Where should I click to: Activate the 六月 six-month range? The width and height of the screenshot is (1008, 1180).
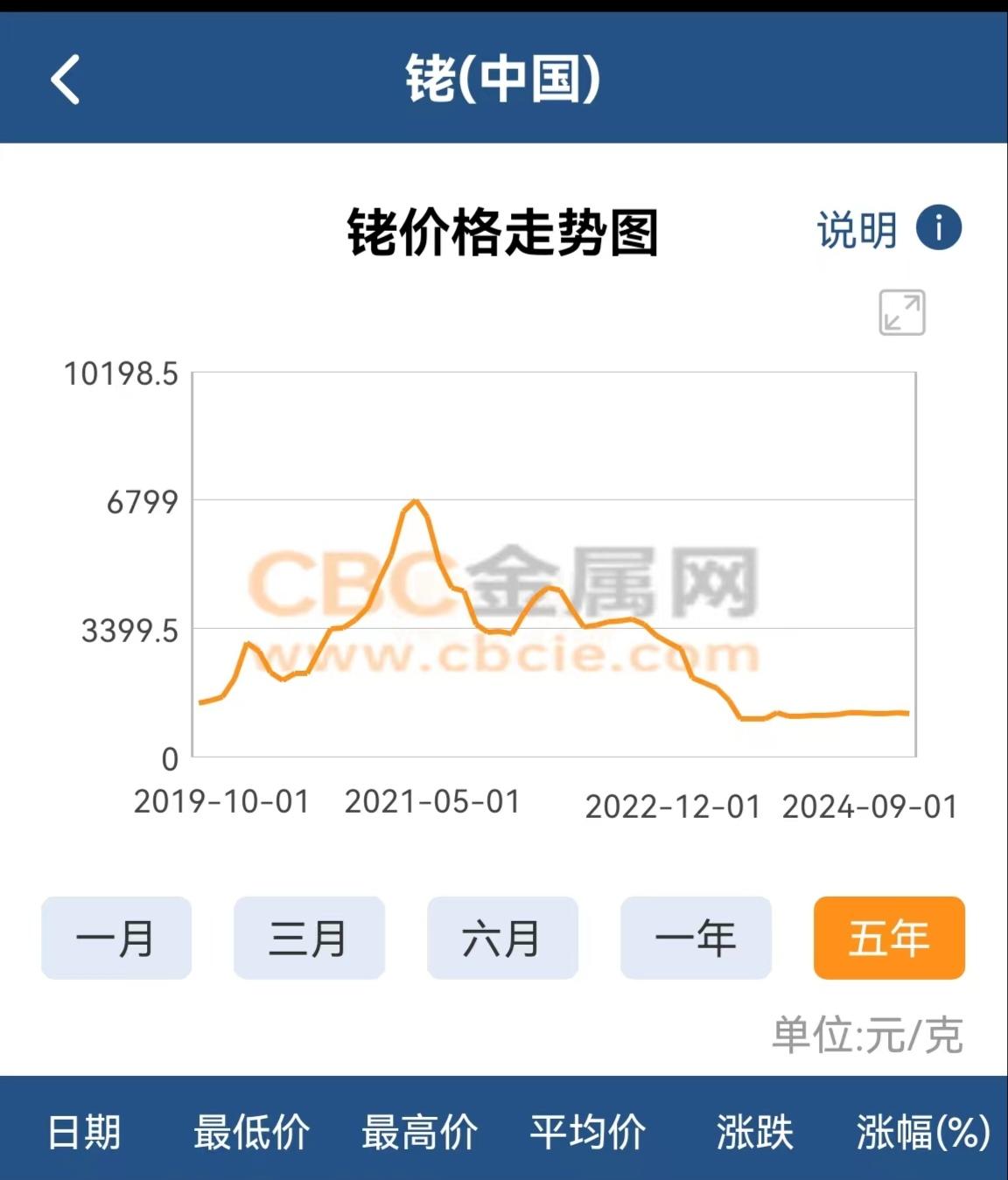point(502,938)
